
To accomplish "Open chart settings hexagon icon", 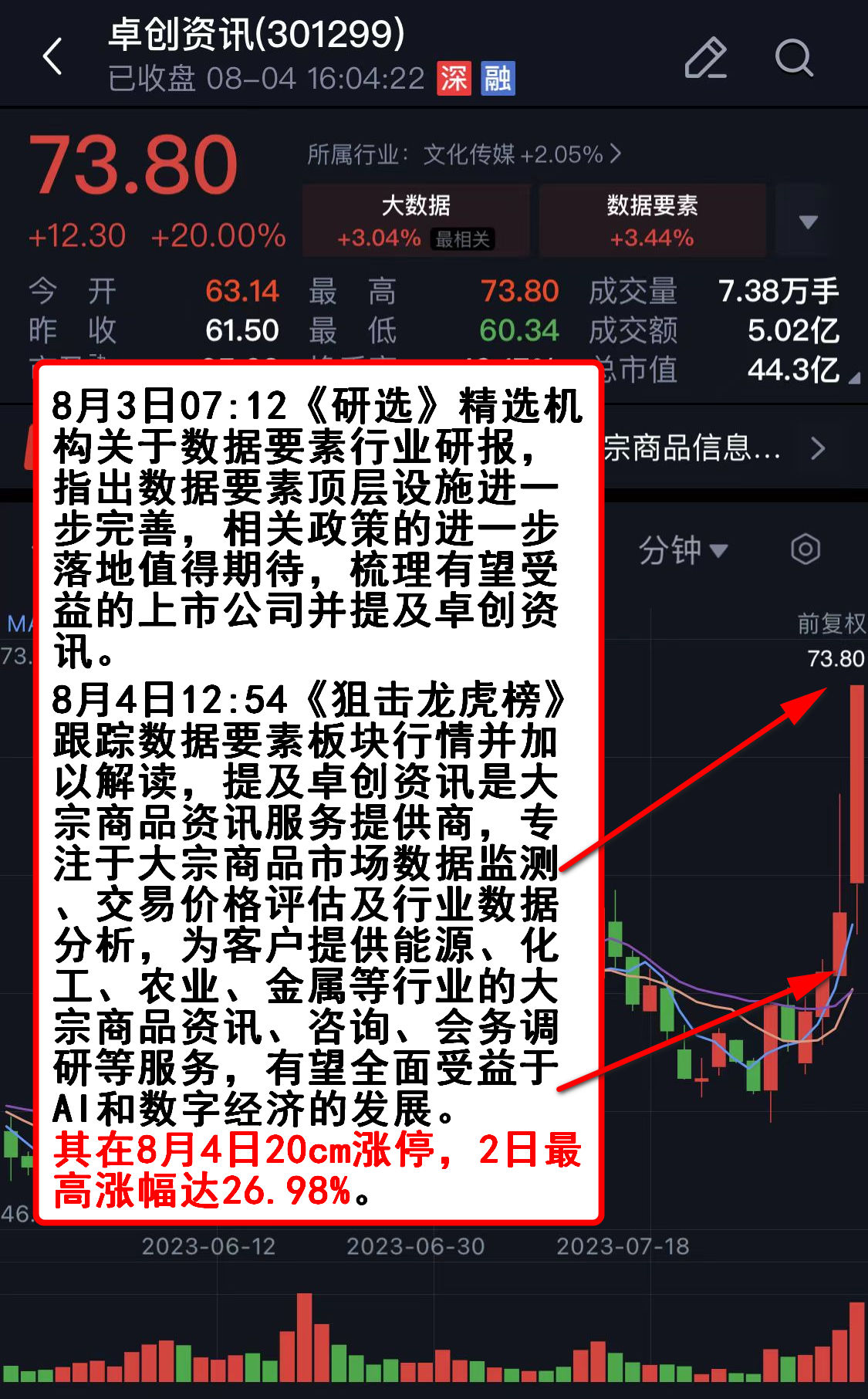I will pyautogui.click(x=805, y=549).
